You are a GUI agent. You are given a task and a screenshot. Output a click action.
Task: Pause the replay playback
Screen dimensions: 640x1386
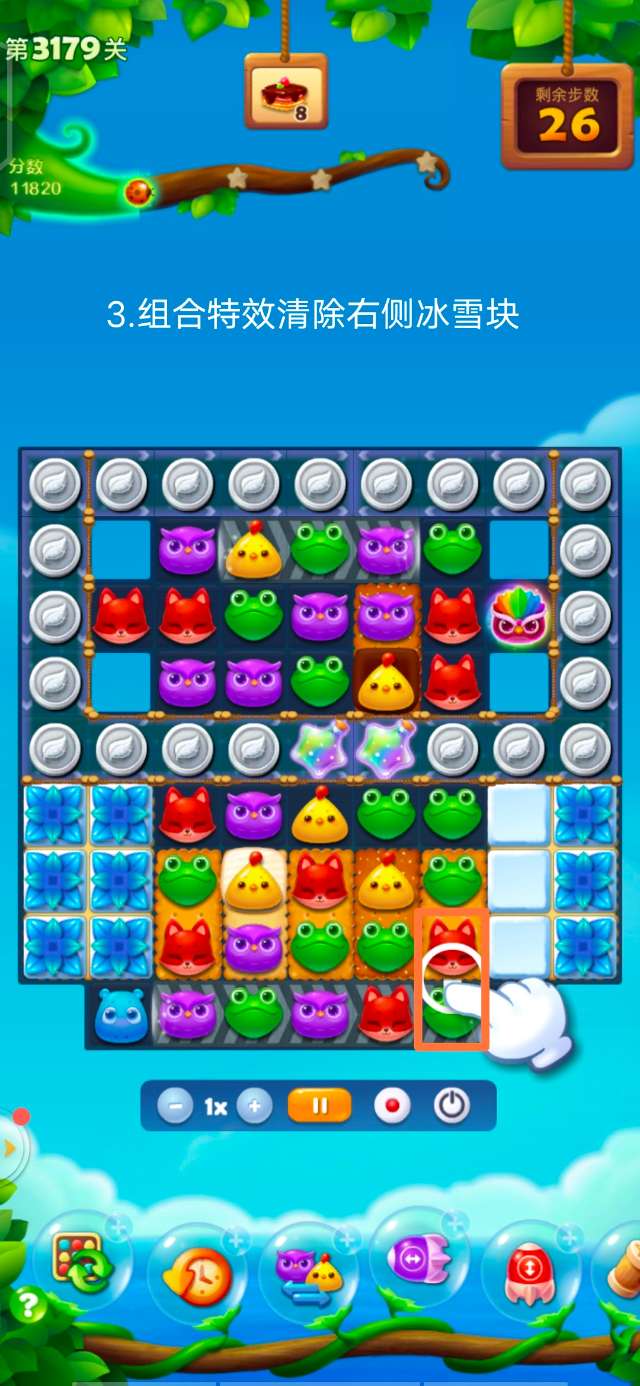coord(320,1106)
